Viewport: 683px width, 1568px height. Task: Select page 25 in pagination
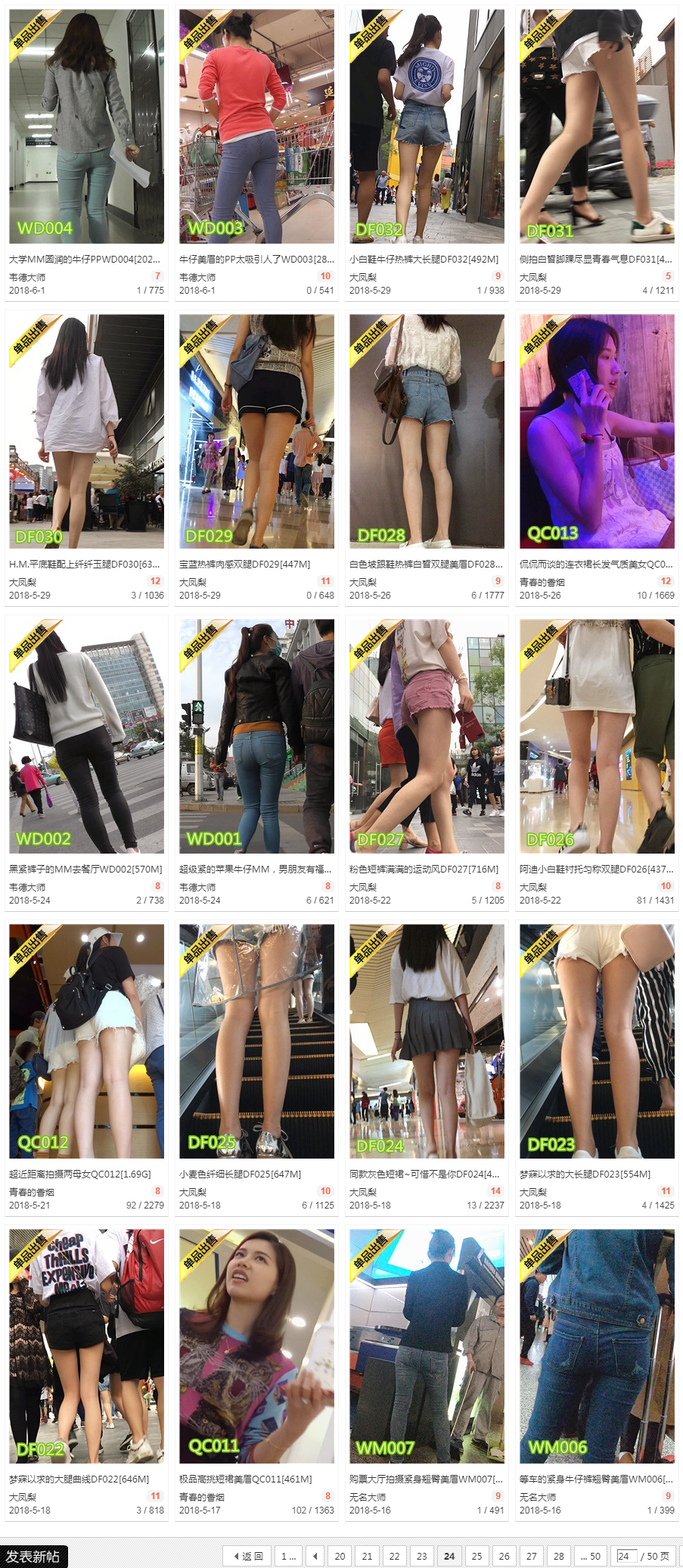tap(477, 1556)
